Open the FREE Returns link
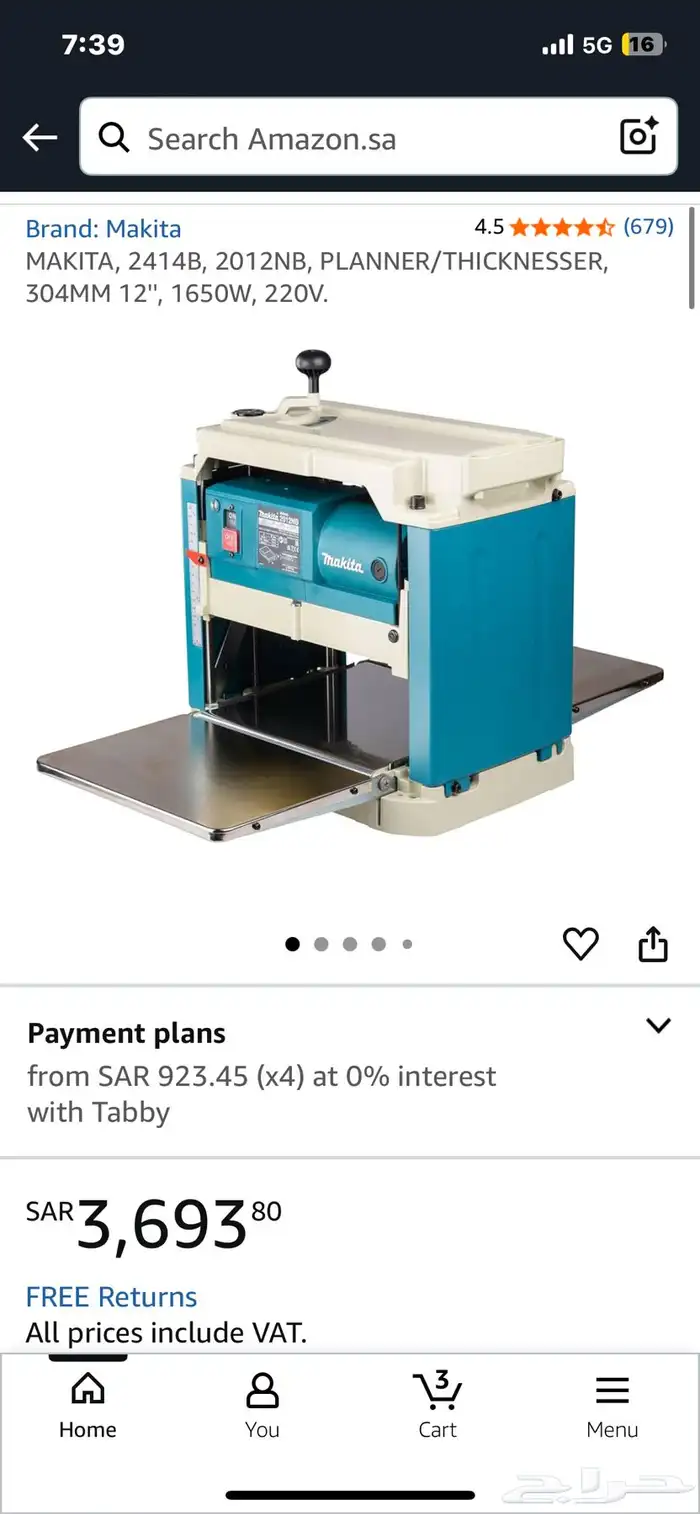The image size is (700, 1514). tap(111, 1297)
